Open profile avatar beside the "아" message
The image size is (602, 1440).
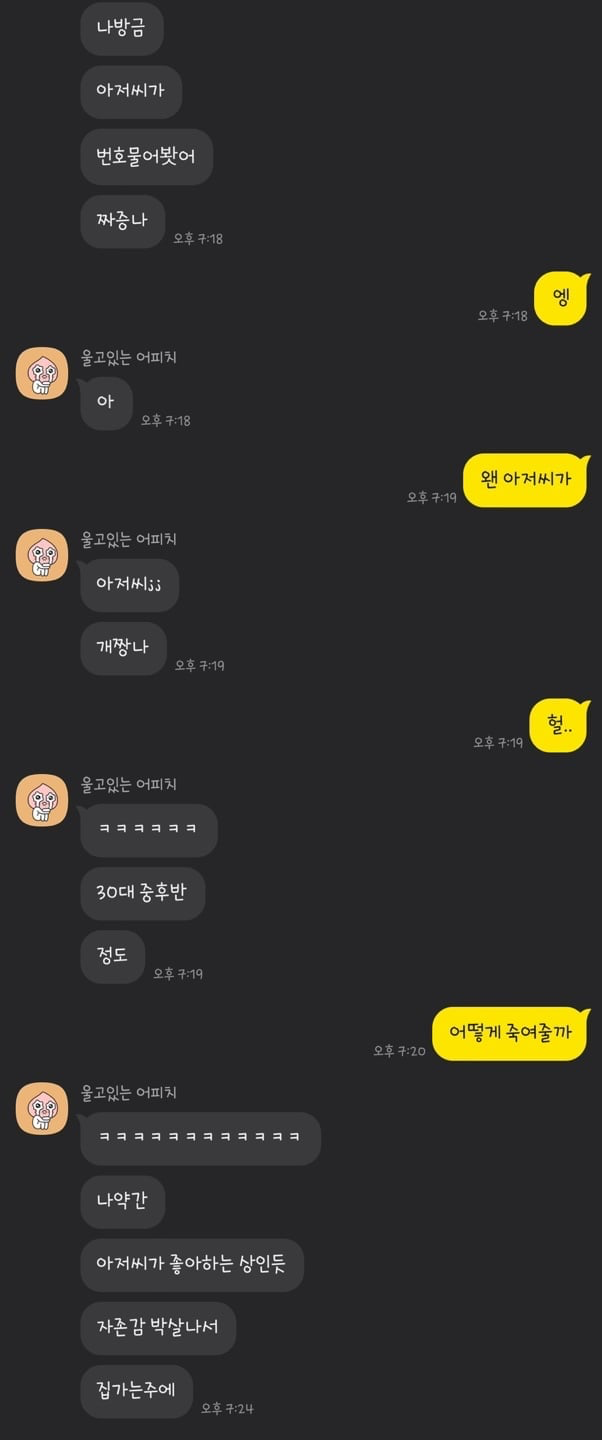(42, 373)
